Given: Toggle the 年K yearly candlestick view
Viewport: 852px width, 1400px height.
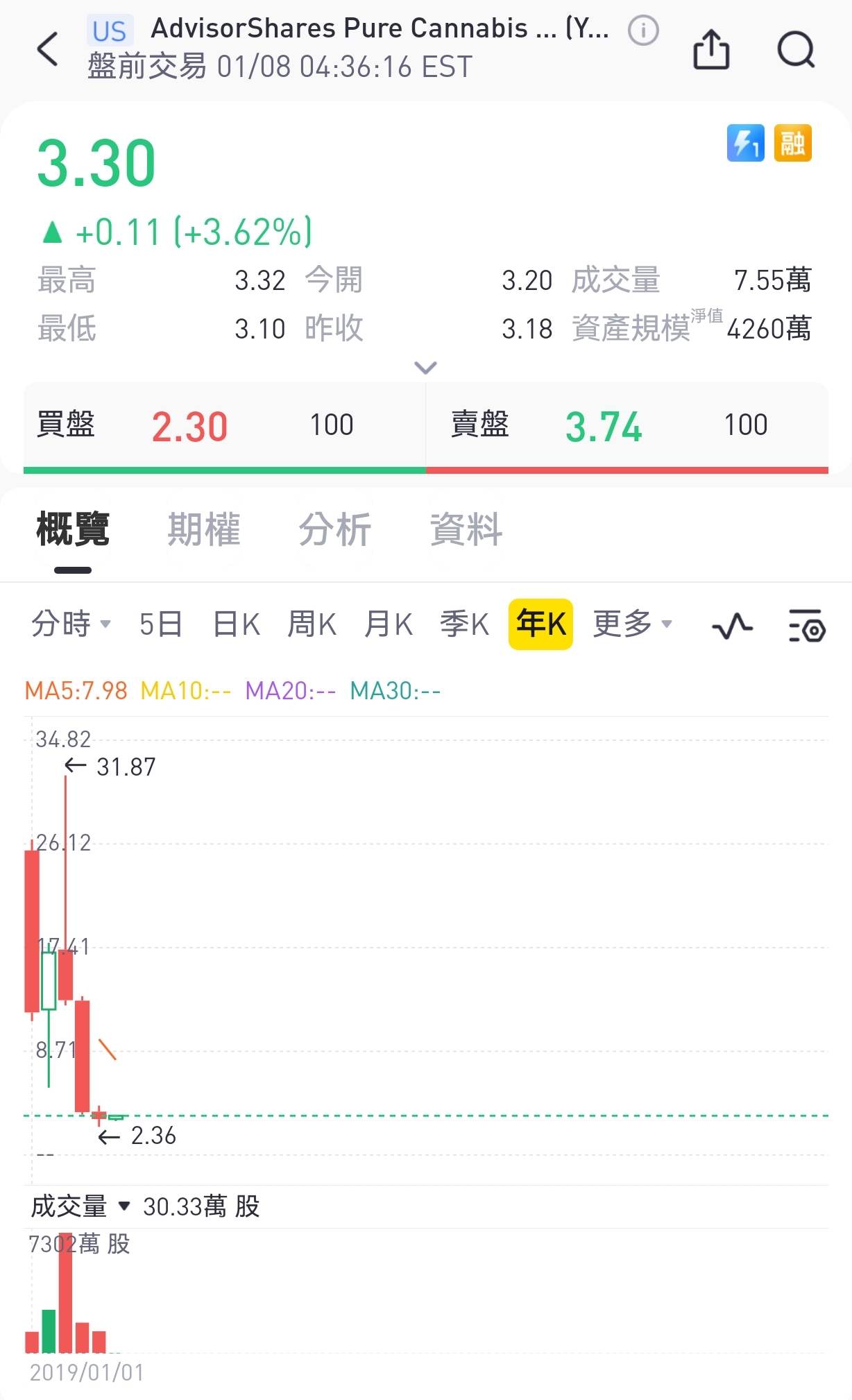Looking at the screenshot, I should pyautogui.click(x=540, y=623).
